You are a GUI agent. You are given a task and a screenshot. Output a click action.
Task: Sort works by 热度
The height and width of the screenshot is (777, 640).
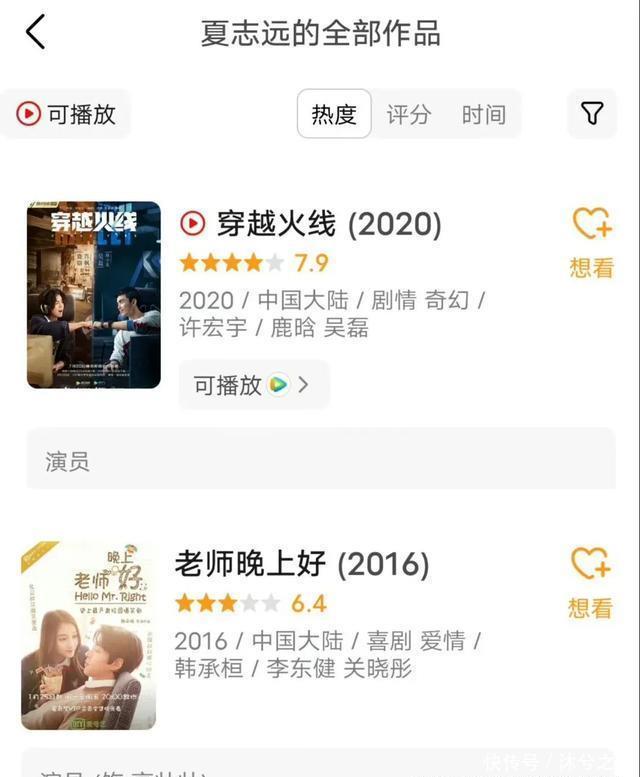point(334,114)
